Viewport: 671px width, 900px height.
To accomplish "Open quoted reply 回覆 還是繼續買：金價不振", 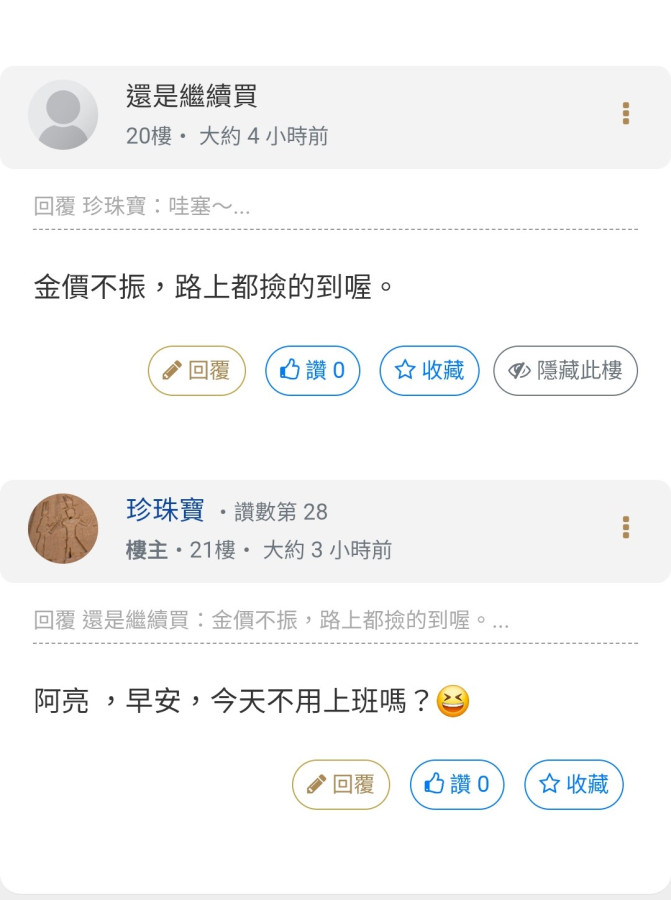I will [271, 621].
